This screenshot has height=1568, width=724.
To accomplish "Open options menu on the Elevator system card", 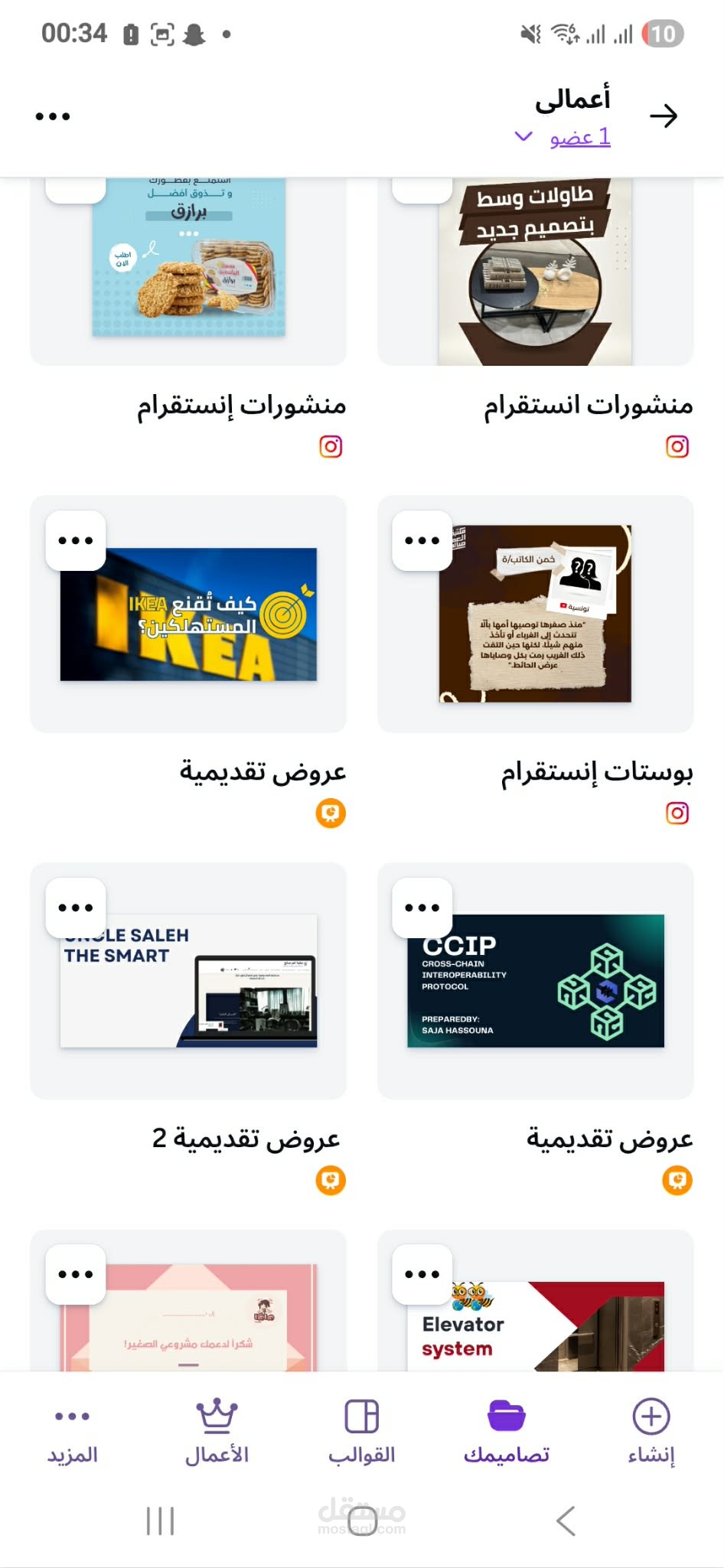I will click(x=422, y=1273).
